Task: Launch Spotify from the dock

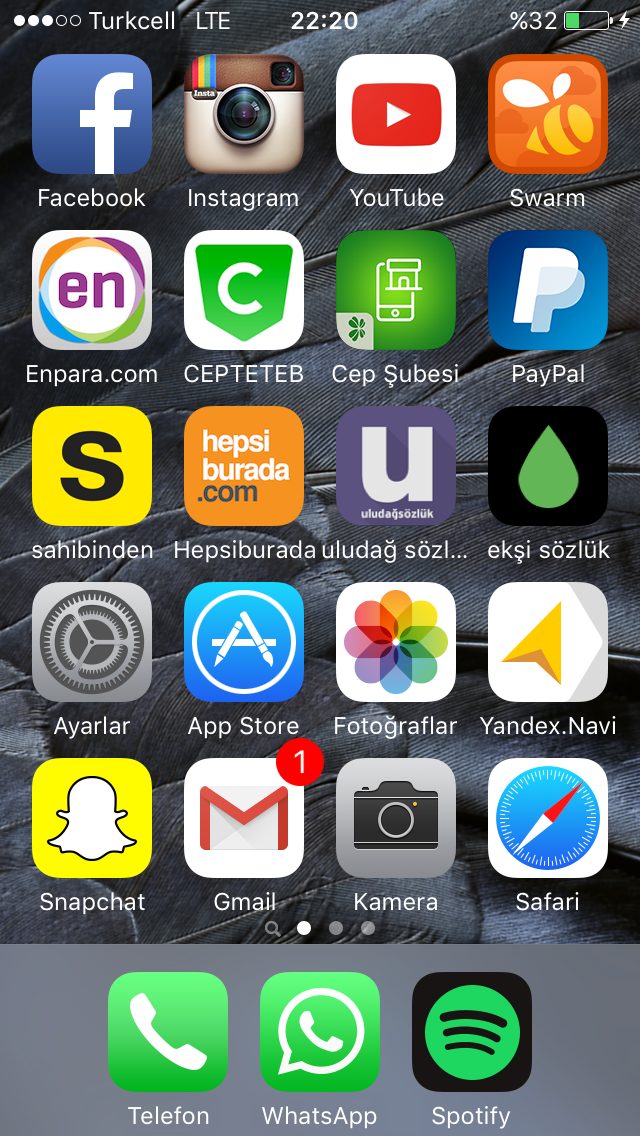Action: point(472,1032)
